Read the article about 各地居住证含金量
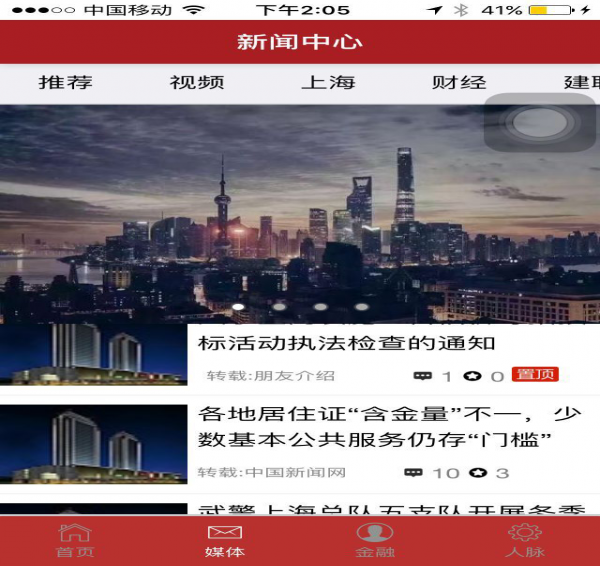The height and width of the screenshot is (566, 600). point(390,427)
